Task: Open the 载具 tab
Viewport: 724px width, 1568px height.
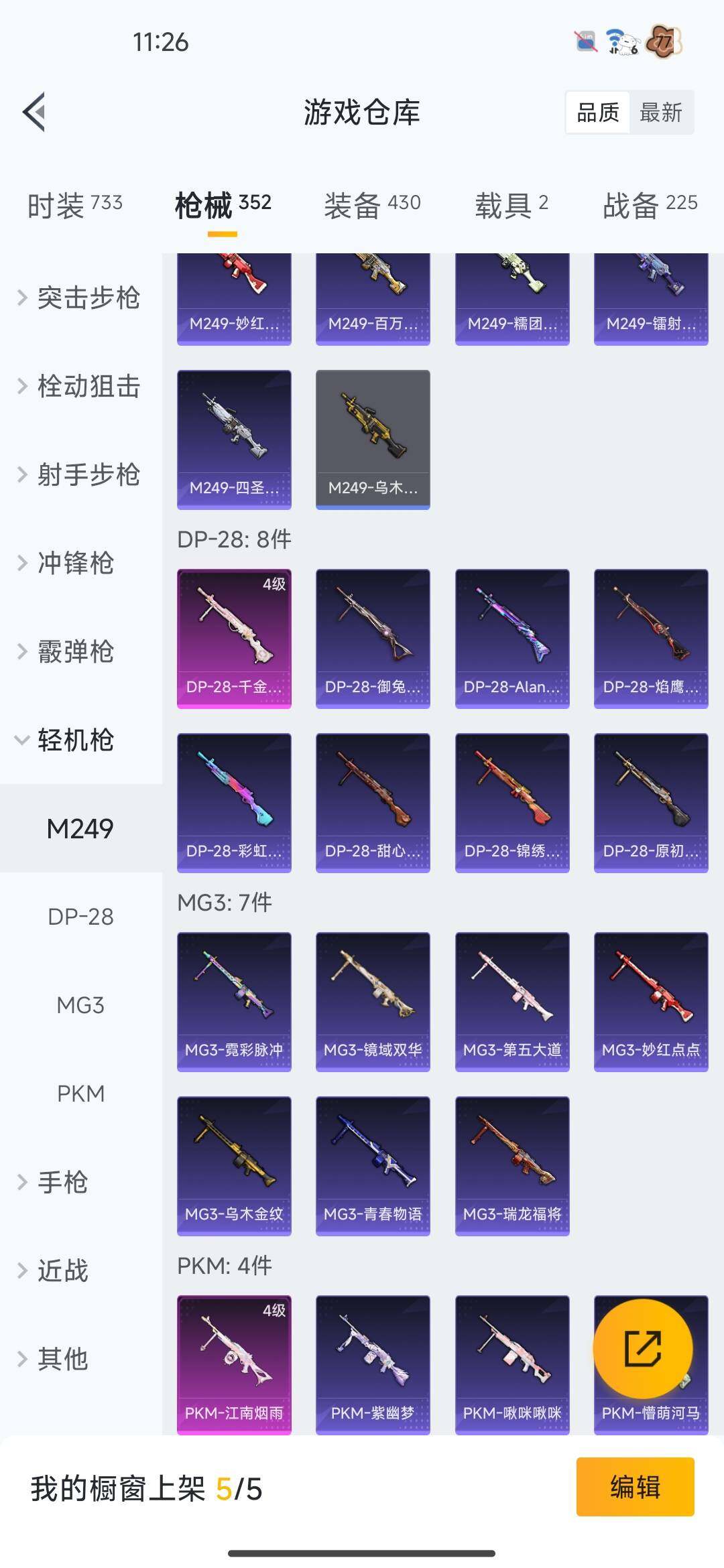Action: [511, 205]
